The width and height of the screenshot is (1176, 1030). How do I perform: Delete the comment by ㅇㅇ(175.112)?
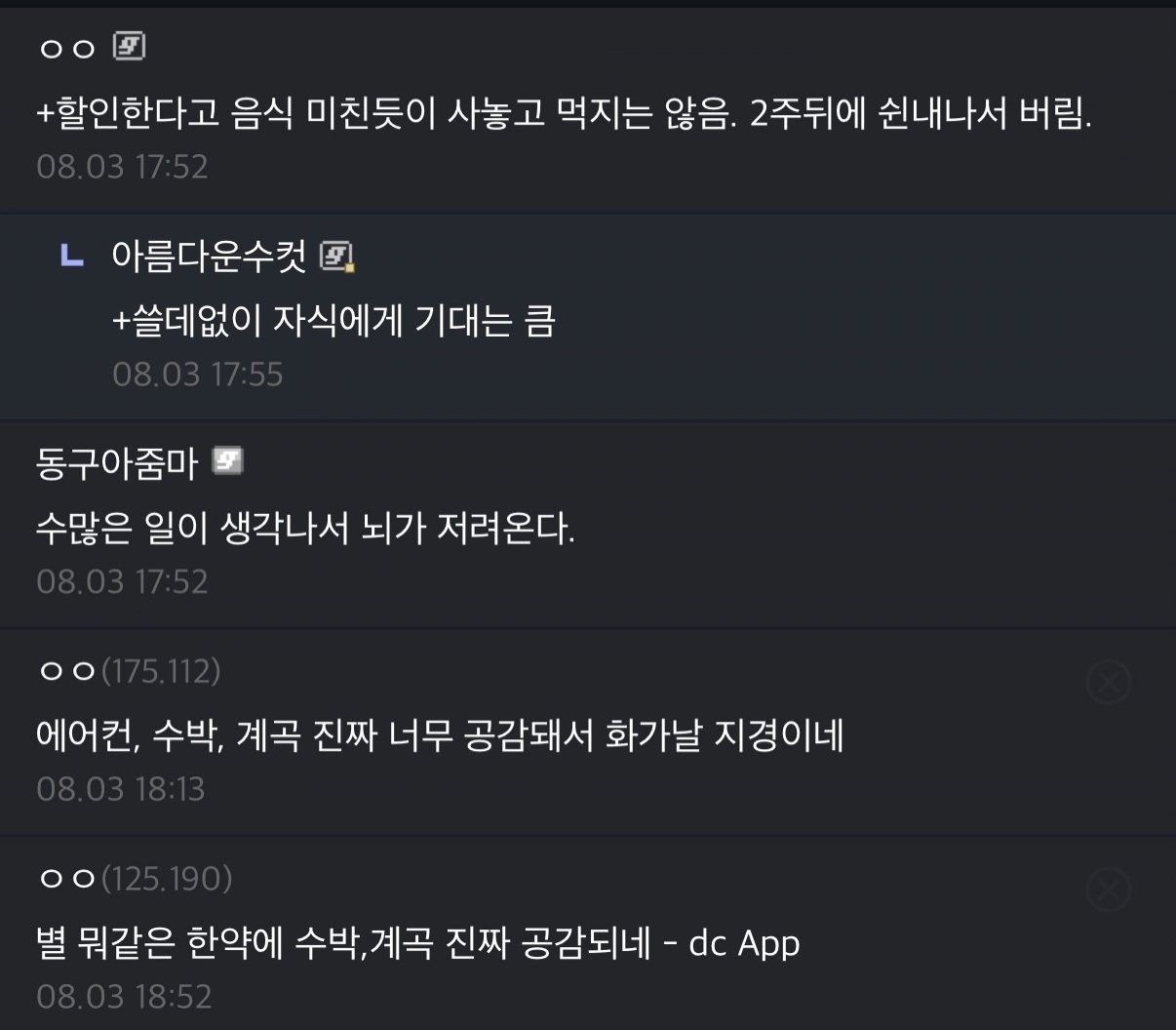(1109, 682)
